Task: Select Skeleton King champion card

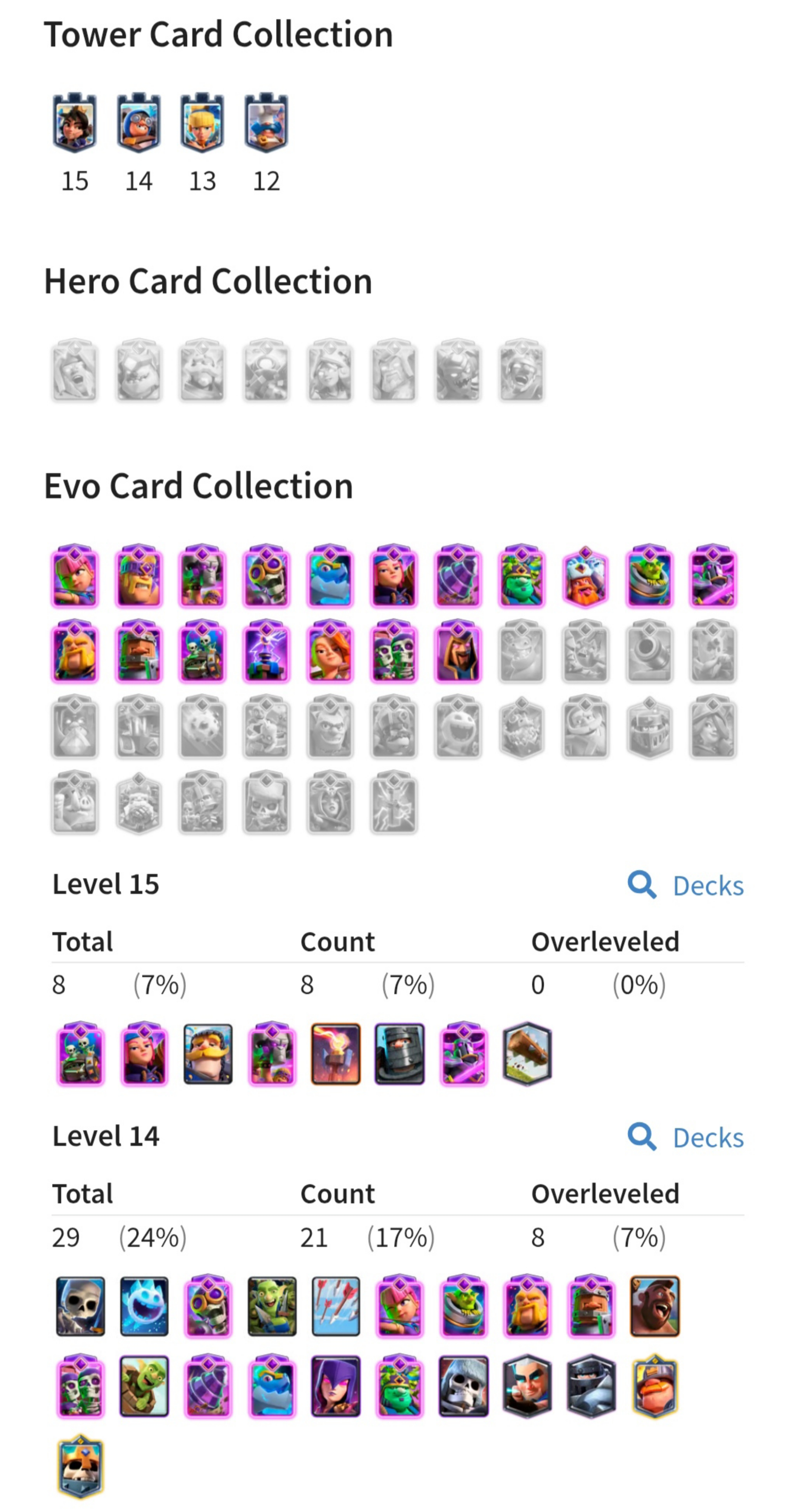Action: [80, 1466]
